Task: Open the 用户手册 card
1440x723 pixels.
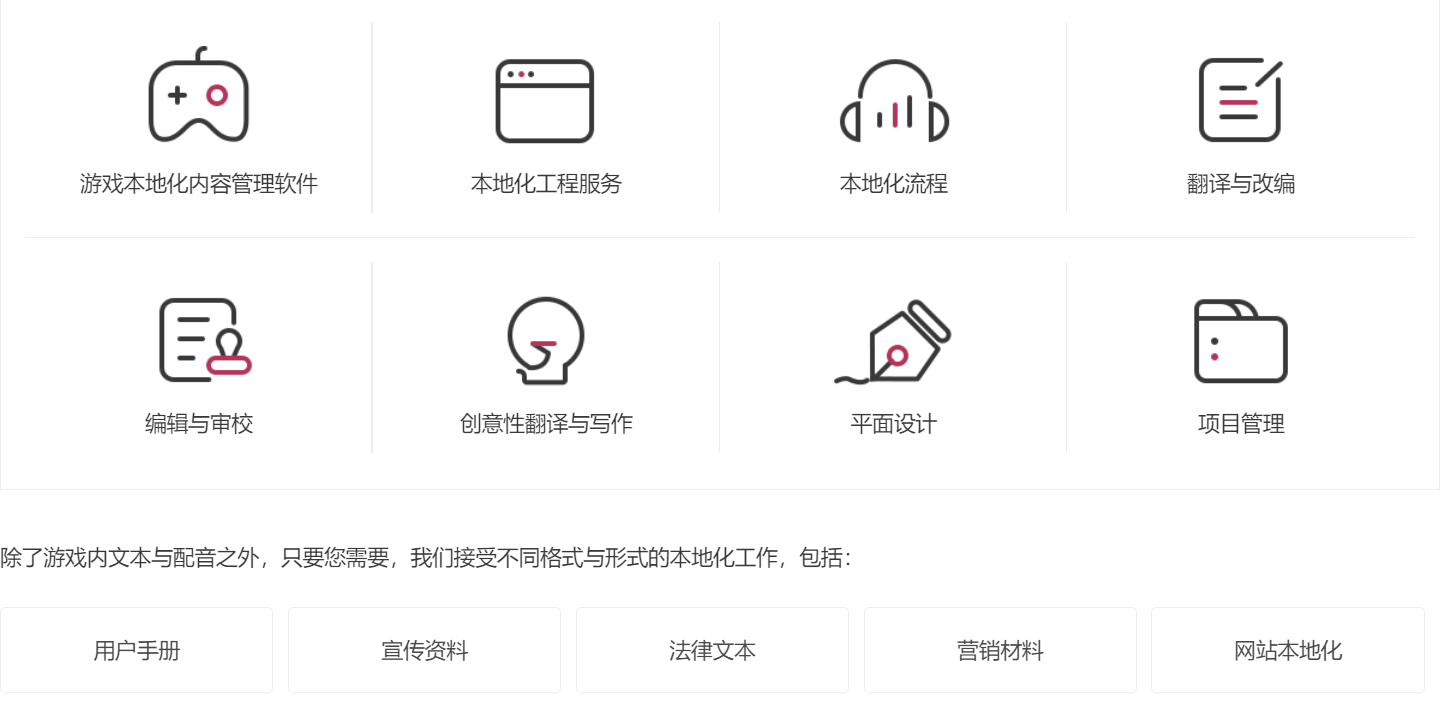Action: [137, 651]
